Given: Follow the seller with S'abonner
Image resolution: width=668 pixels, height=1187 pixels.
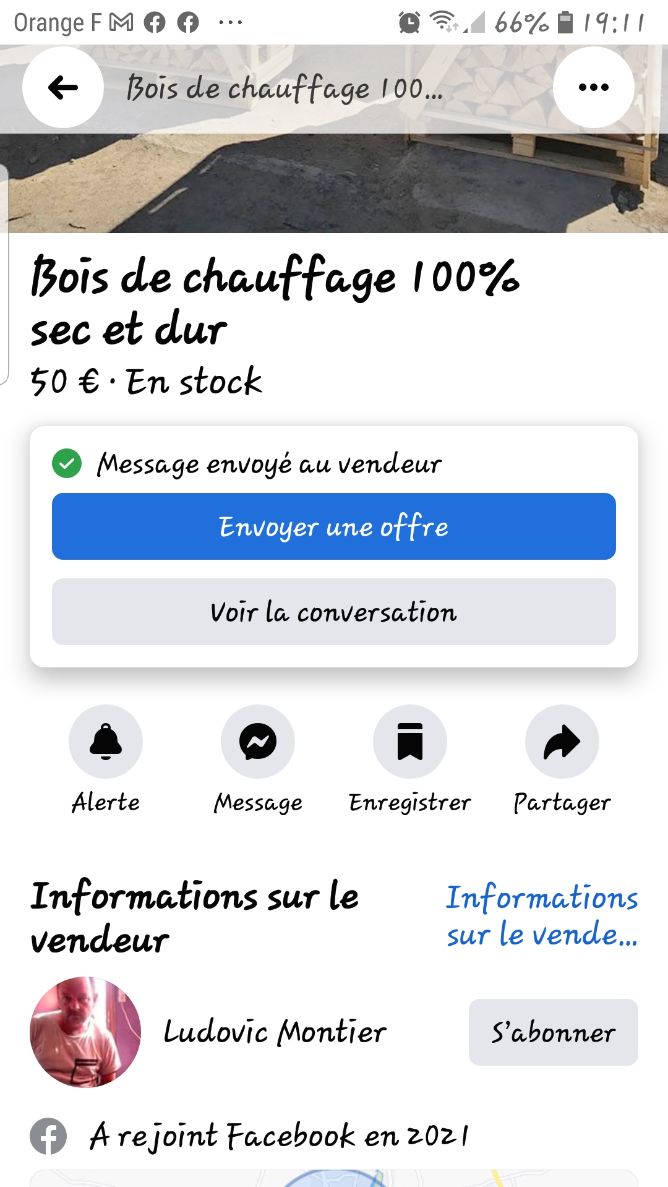Looking at the screenshot, I should click(x=553, y=1033).
